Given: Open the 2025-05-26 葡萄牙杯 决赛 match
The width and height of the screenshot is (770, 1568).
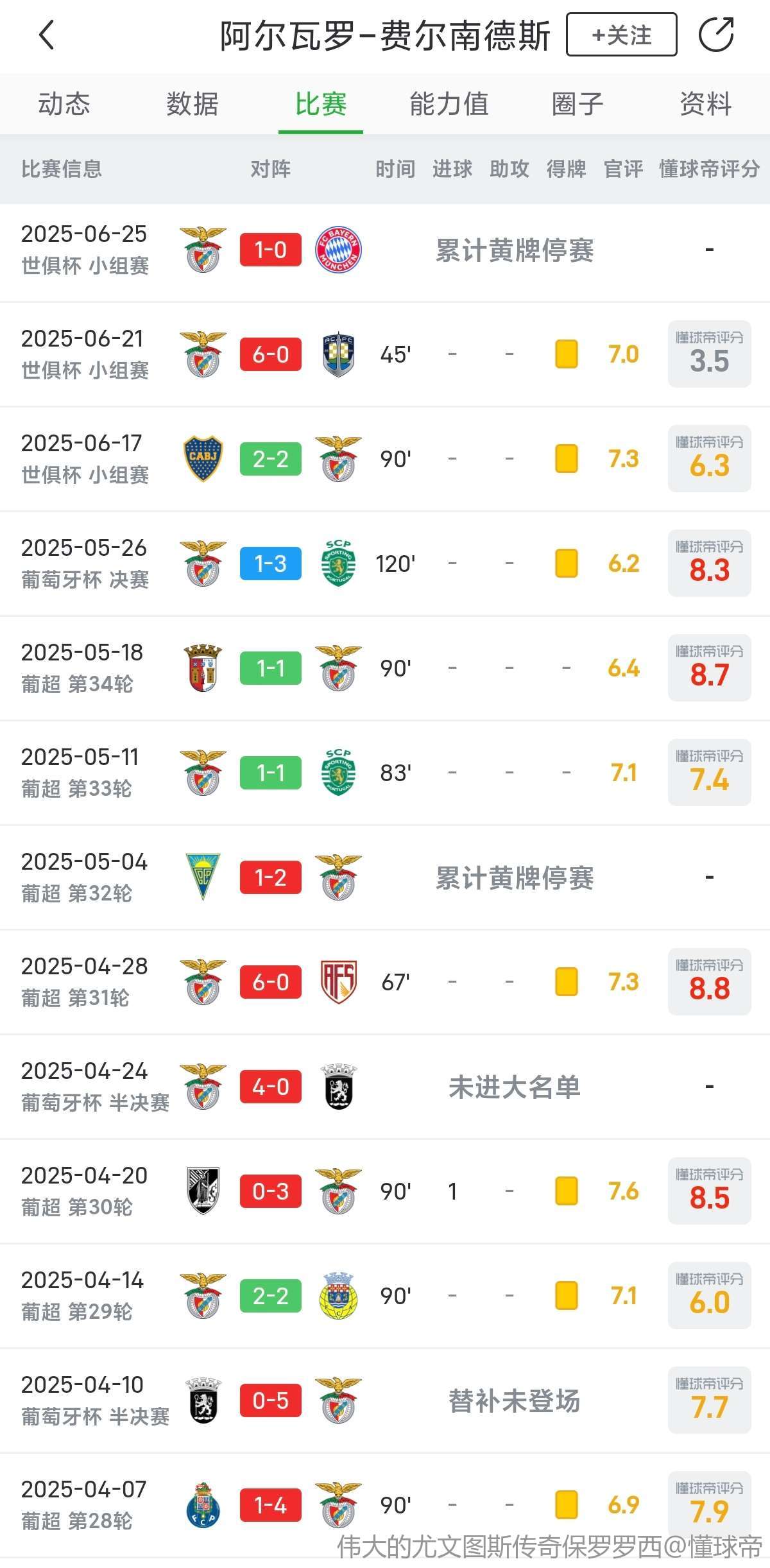Looking at the screenshot, I should [x=385, y=564].
